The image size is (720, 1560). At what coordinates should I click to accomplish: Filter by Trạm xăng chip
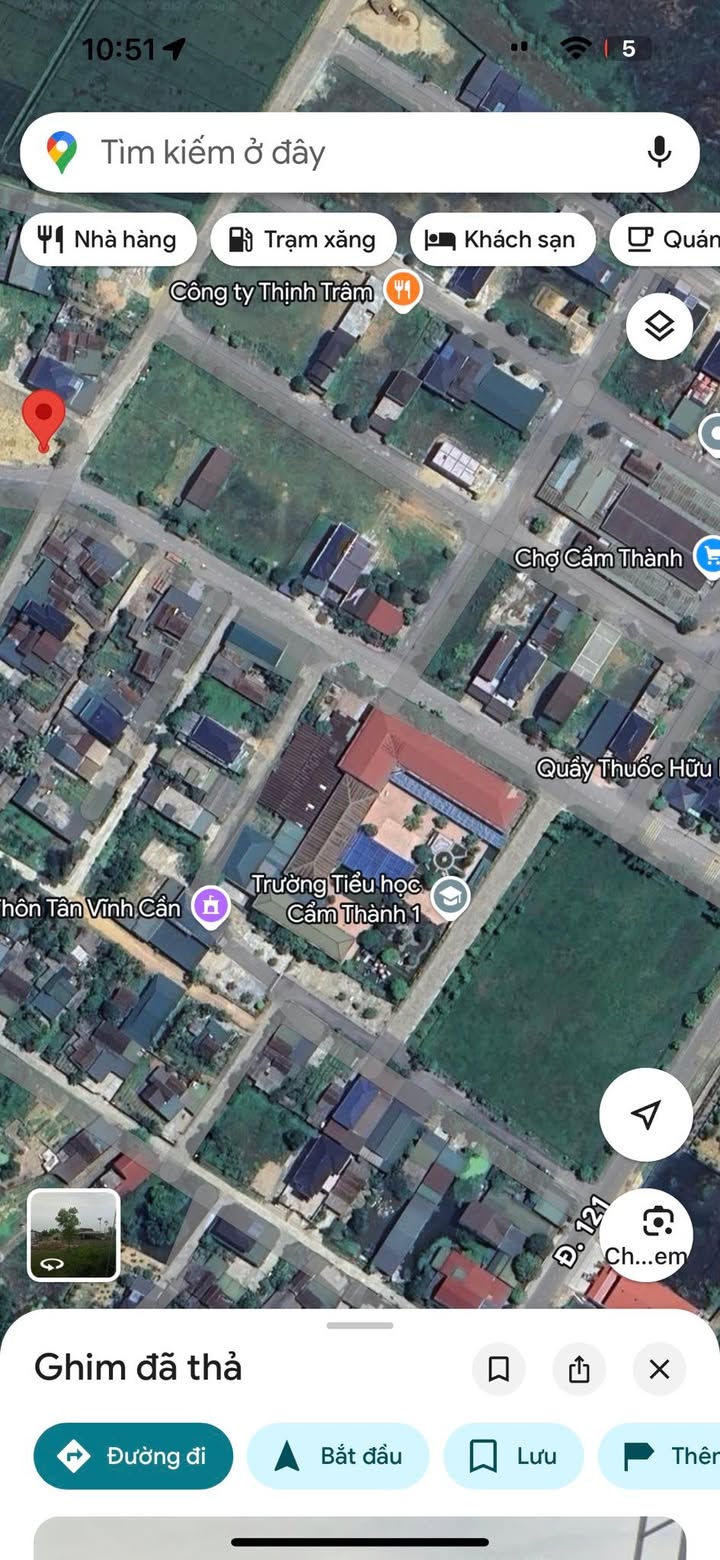[x=303, y=239]
